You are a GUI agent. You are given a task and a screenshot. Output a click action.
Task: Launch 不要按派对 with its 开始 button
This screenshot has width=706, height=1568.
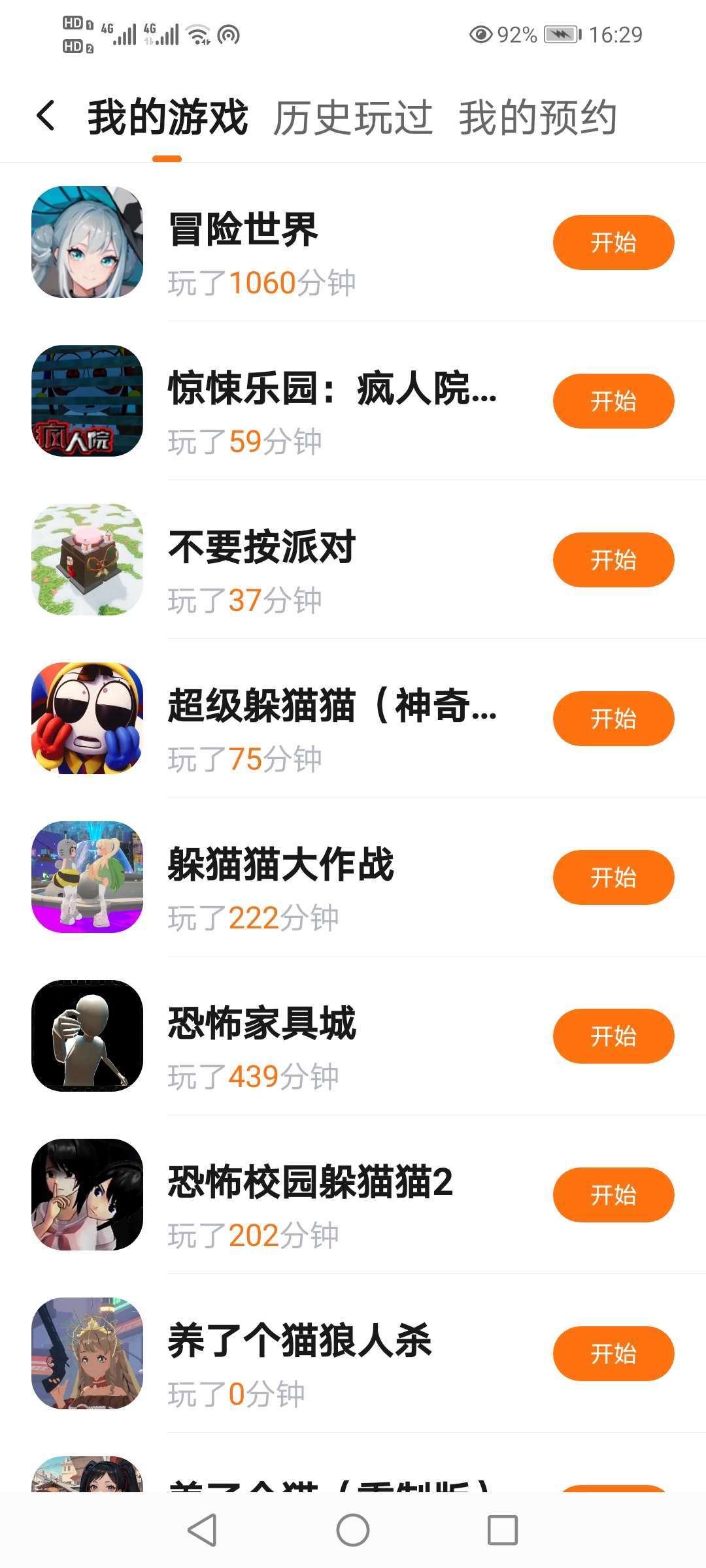tap(613, 560)
